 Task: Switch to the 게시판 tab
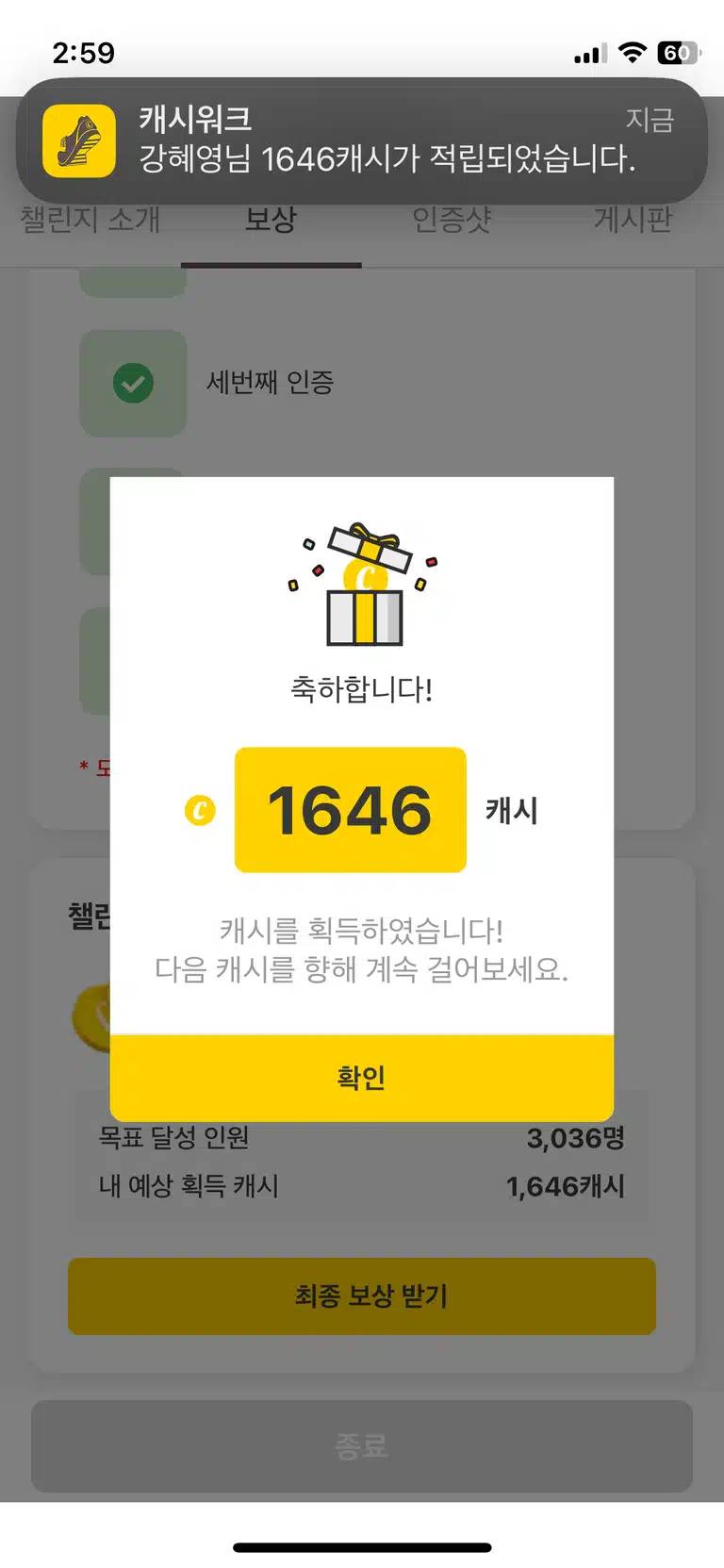click(633, 220)
